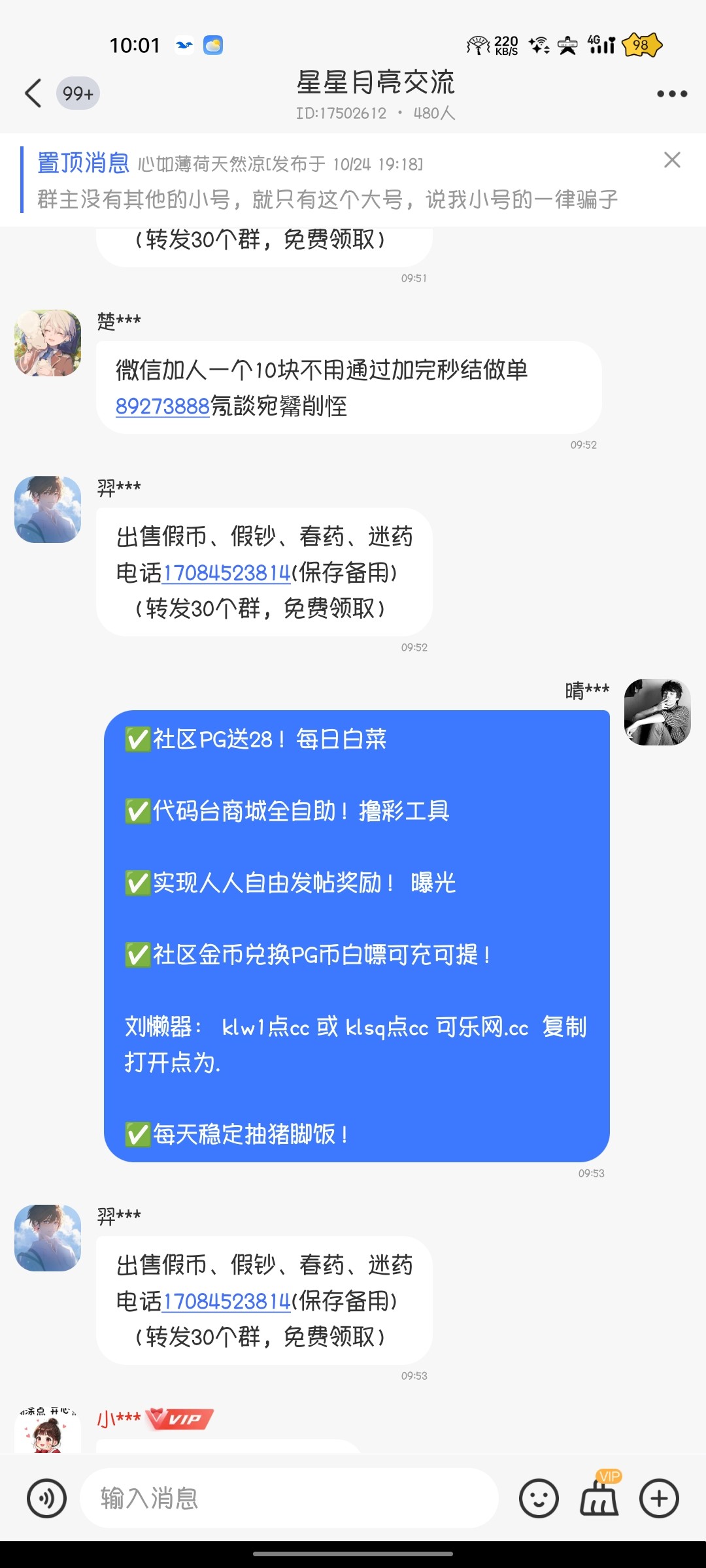Open the VIP broom cleaning tool

(x=599, y=1497)
